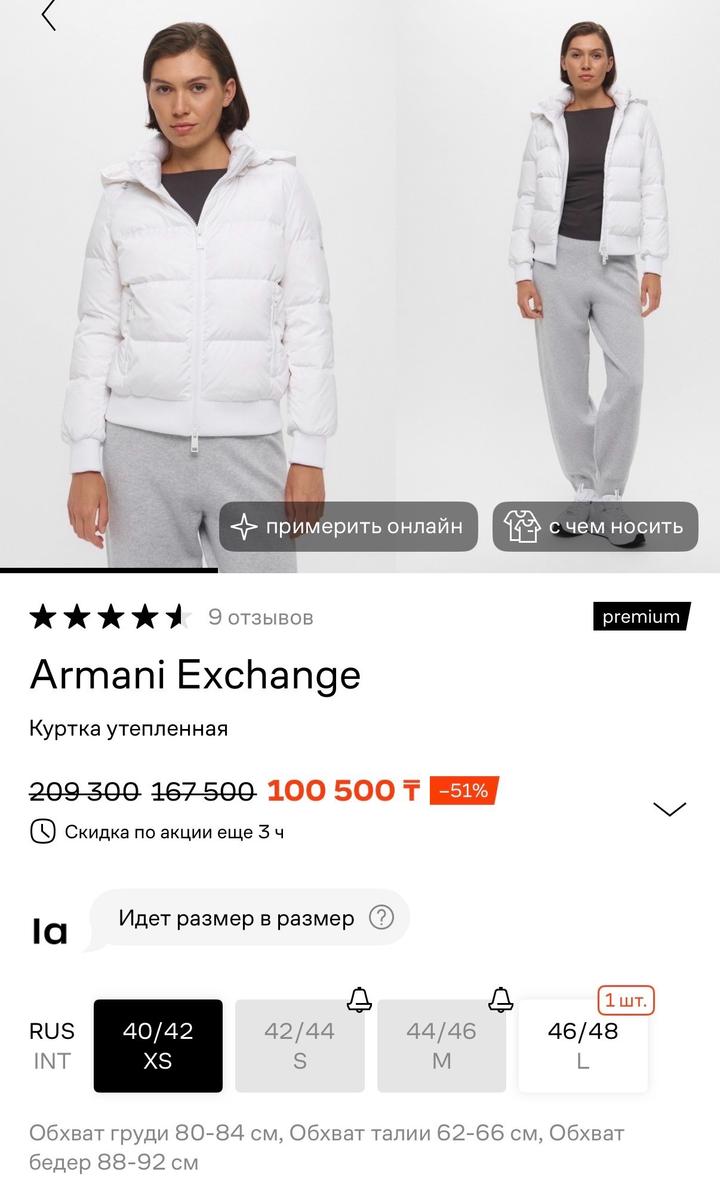Tap the sparkle icon on try-on button
The image size is (720, 1184).
(242, 527)
